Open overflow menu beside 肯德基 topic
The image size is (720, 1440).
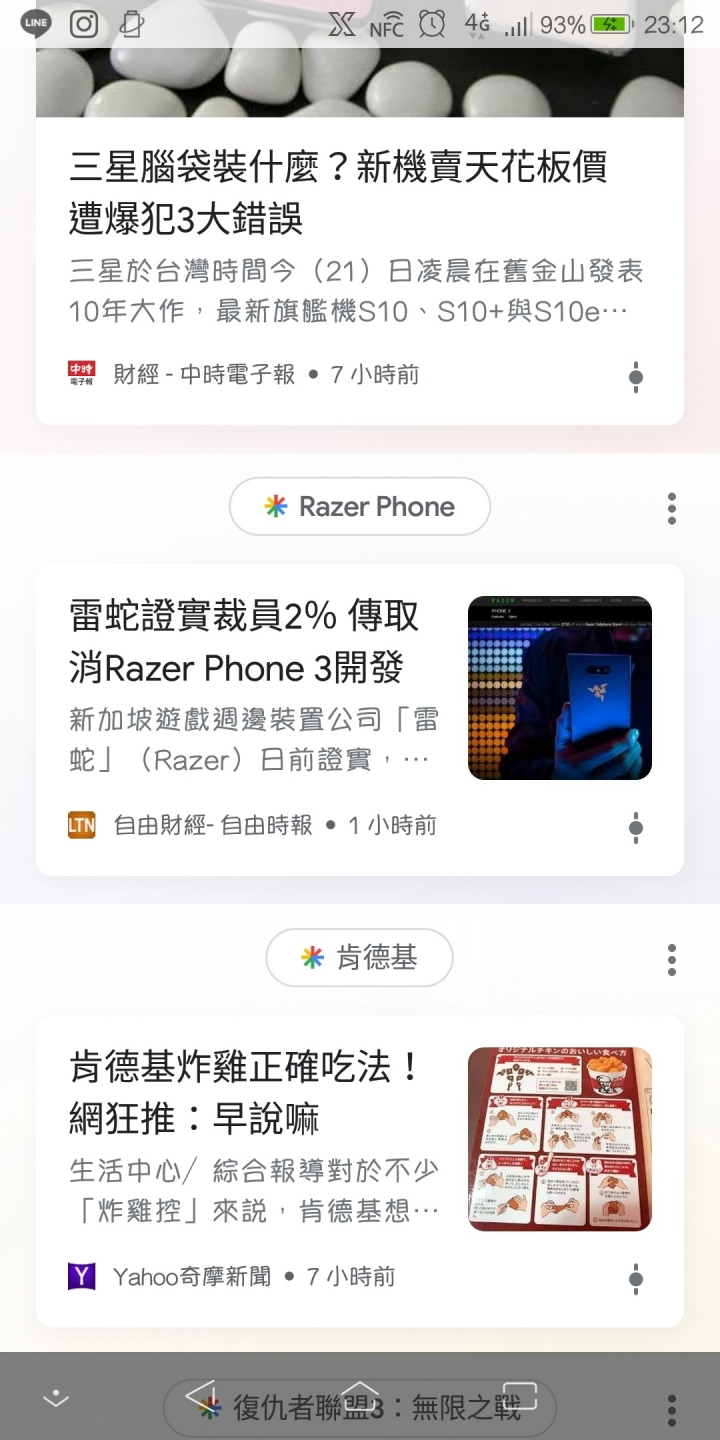coord(672,959)
